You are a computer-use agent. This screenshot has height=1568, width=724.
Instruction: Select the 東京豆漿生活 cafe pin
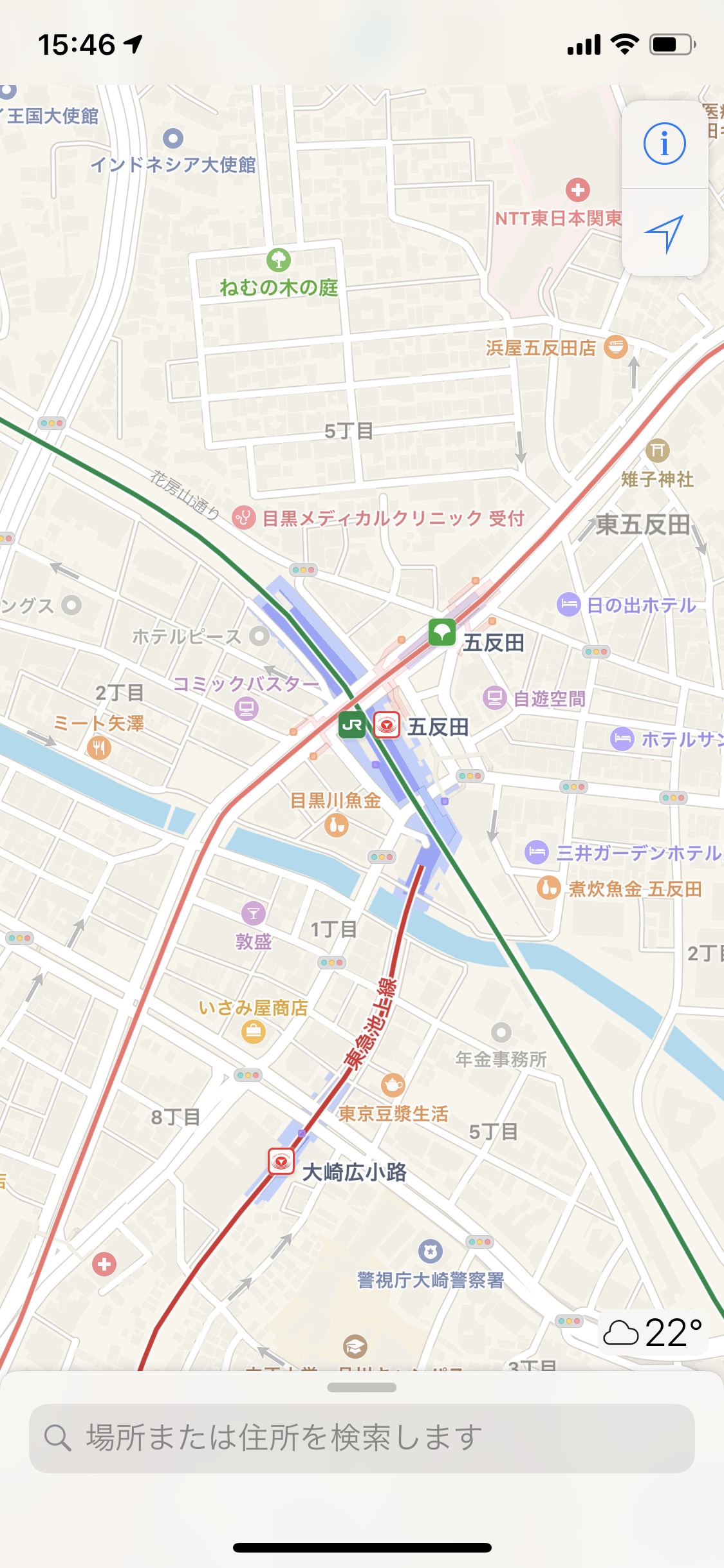[x=393, y=1085]
